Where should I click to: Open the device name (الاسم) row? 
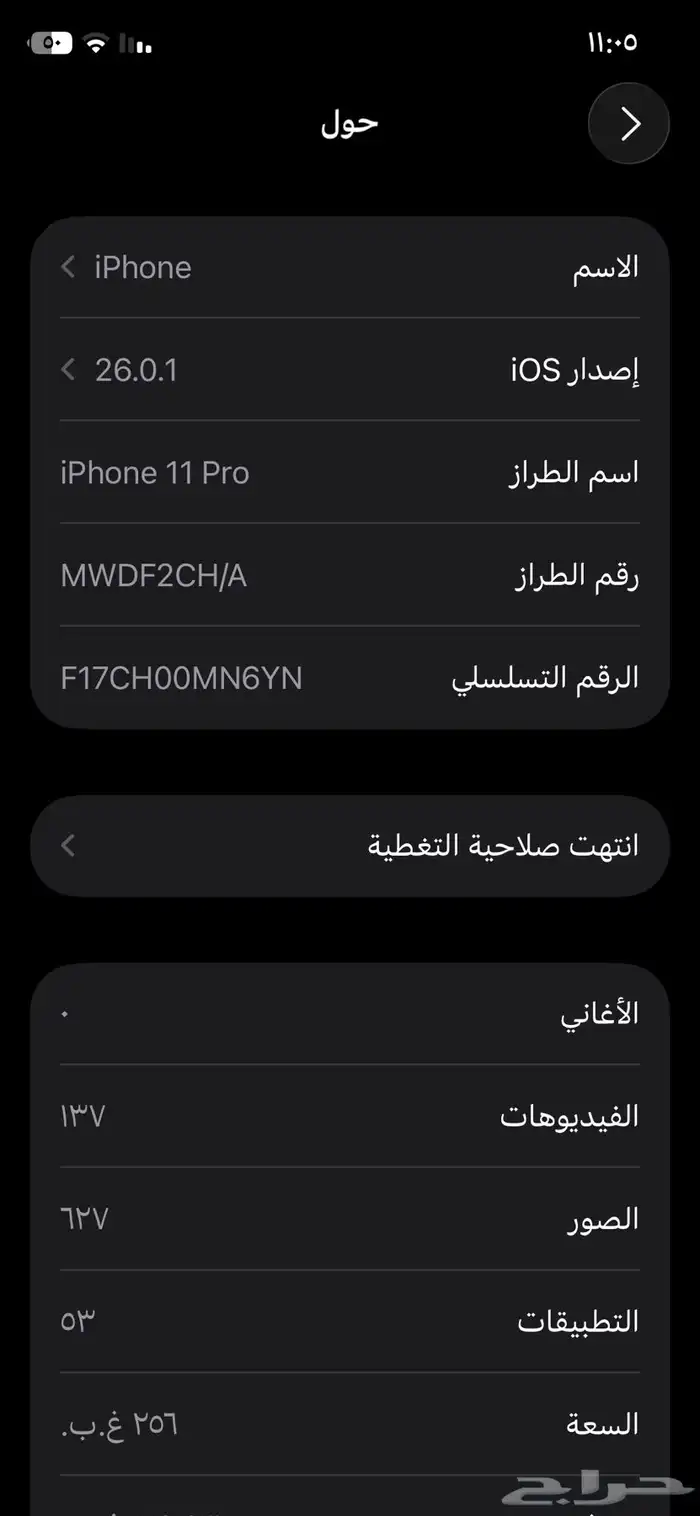(x=349, y=268)
